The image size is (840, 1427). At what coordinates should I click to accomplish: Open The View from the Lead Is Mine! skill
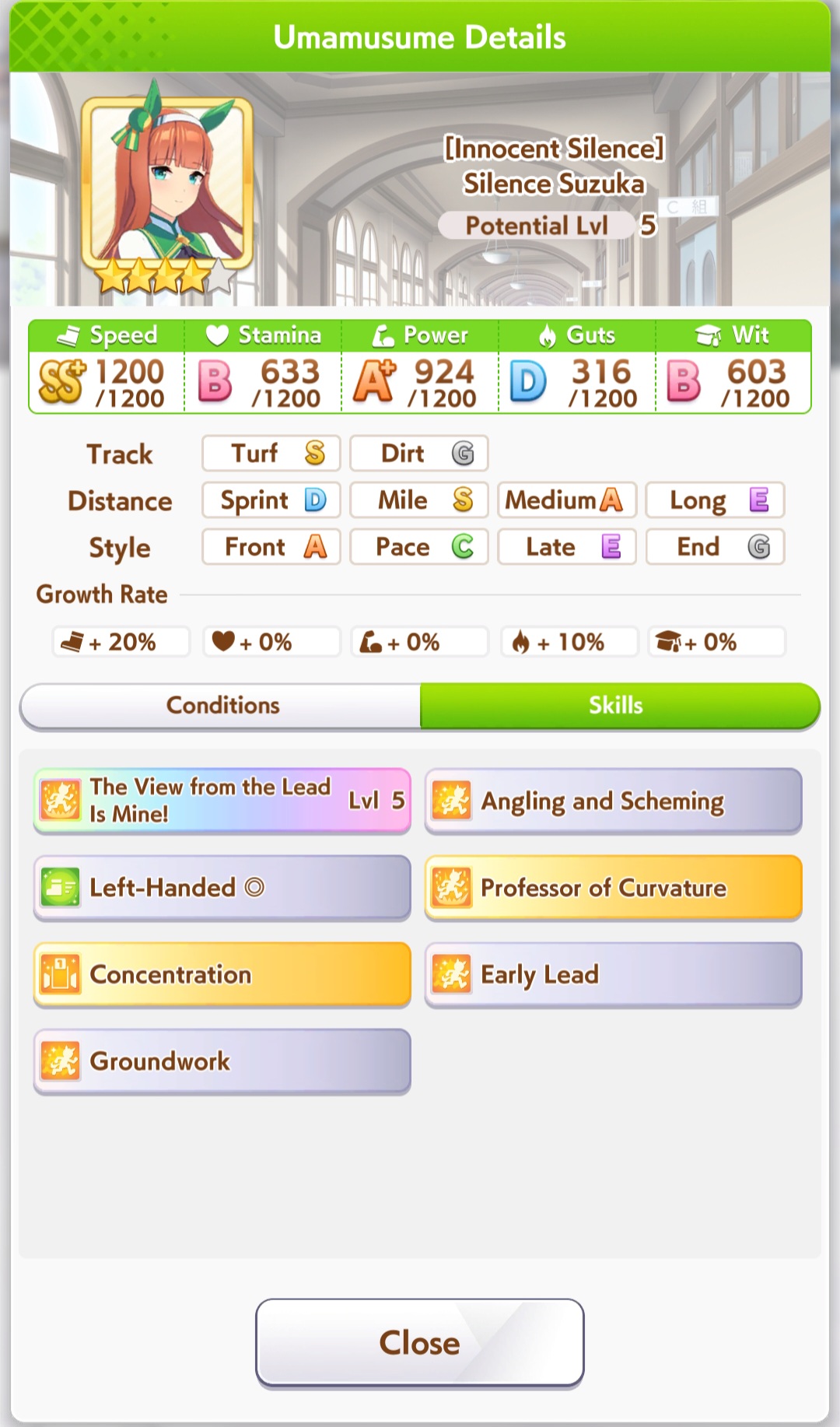click(x=222, y=801)
